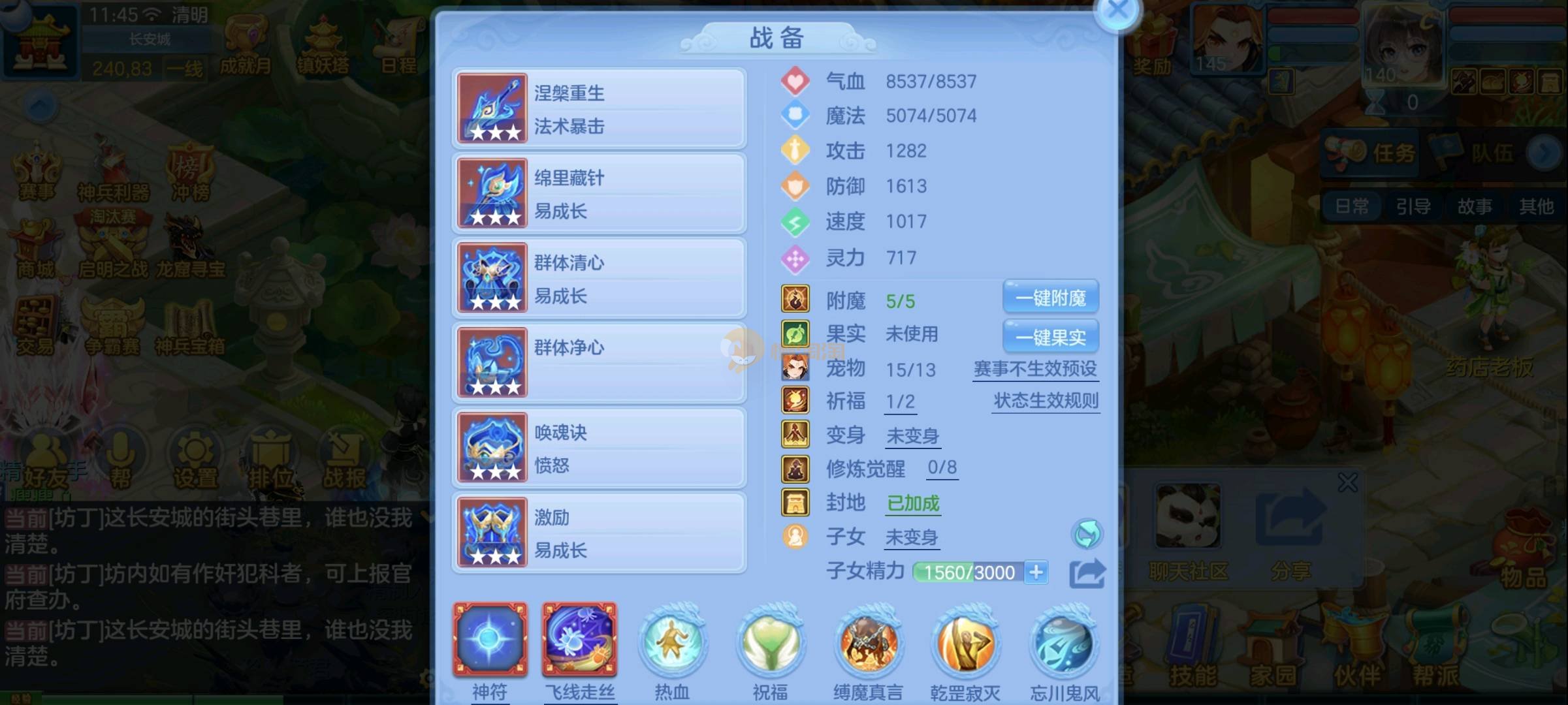Image resolution: width=1568 pixels, height=705 pixels.
Task: Open the 涅槃重生 equipment slot
Action: [x=599, y=108]
